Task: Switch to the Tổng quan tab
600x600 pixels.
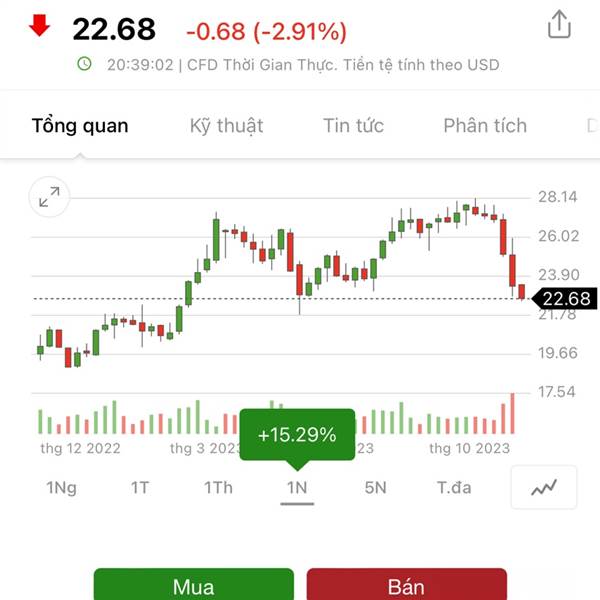Action: [x=80, y=126]
